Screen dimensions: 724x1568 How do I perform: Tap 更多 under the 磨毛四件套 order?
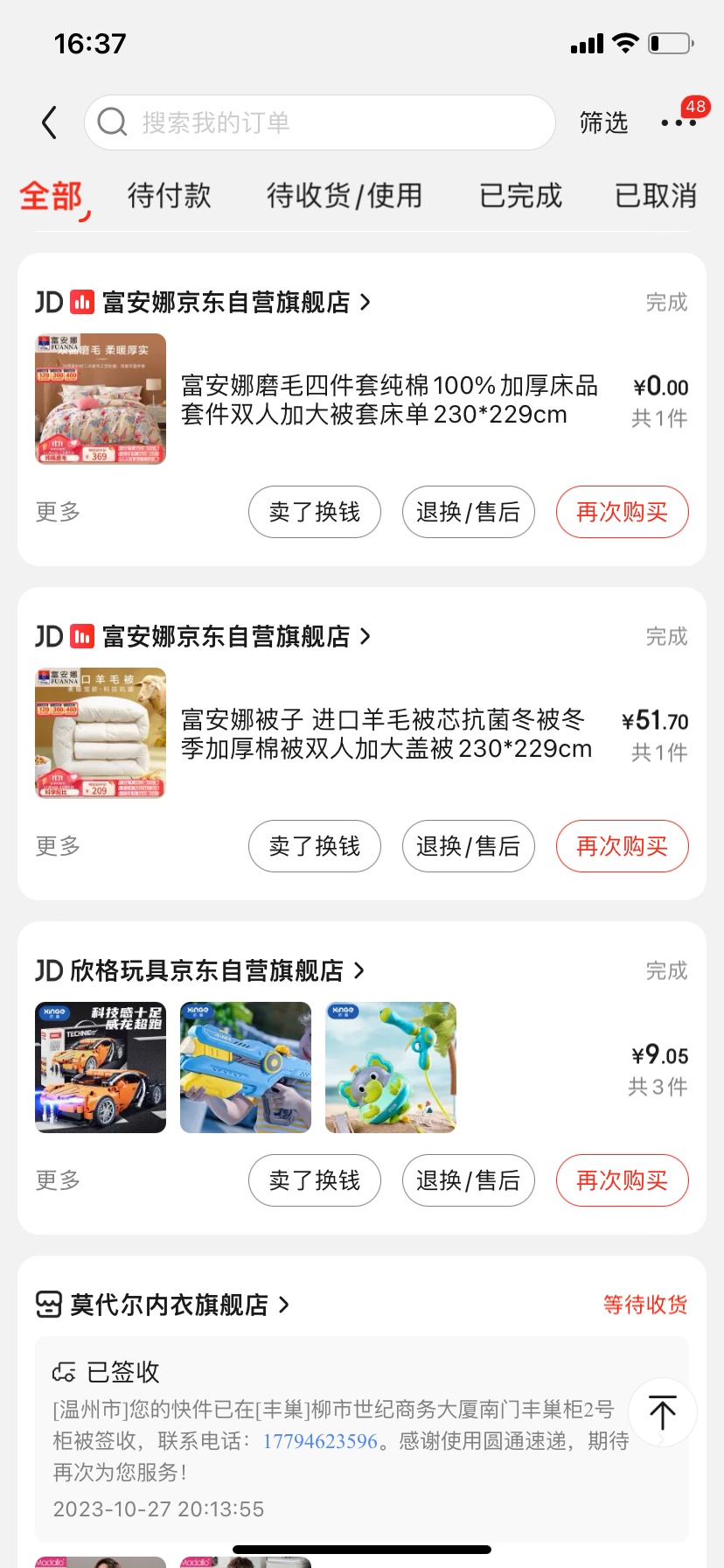click(x=58, y=512)
